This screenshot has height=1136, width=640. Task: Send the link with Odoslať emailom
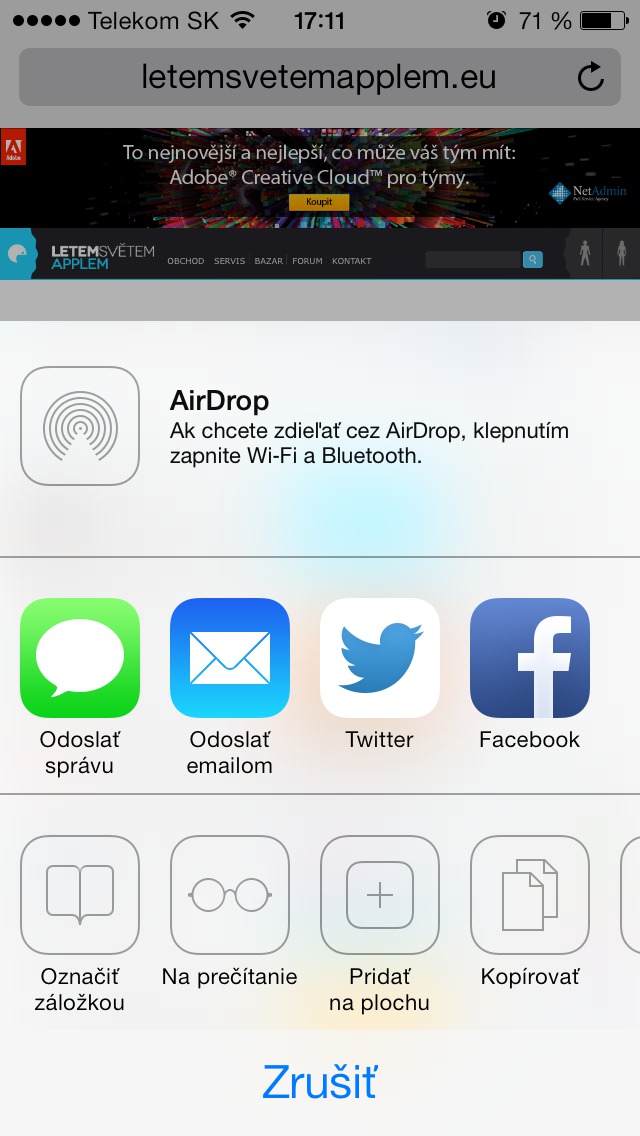point(230,658)
